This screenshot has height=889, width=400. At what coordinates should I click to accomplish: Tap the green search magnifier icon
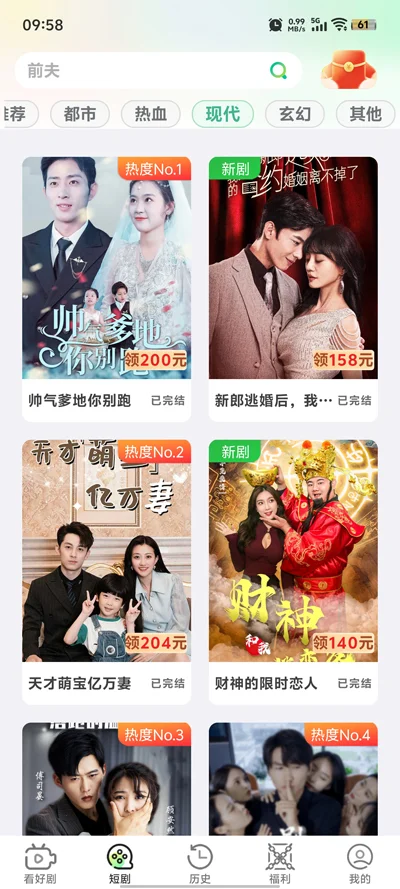point(278,71)
